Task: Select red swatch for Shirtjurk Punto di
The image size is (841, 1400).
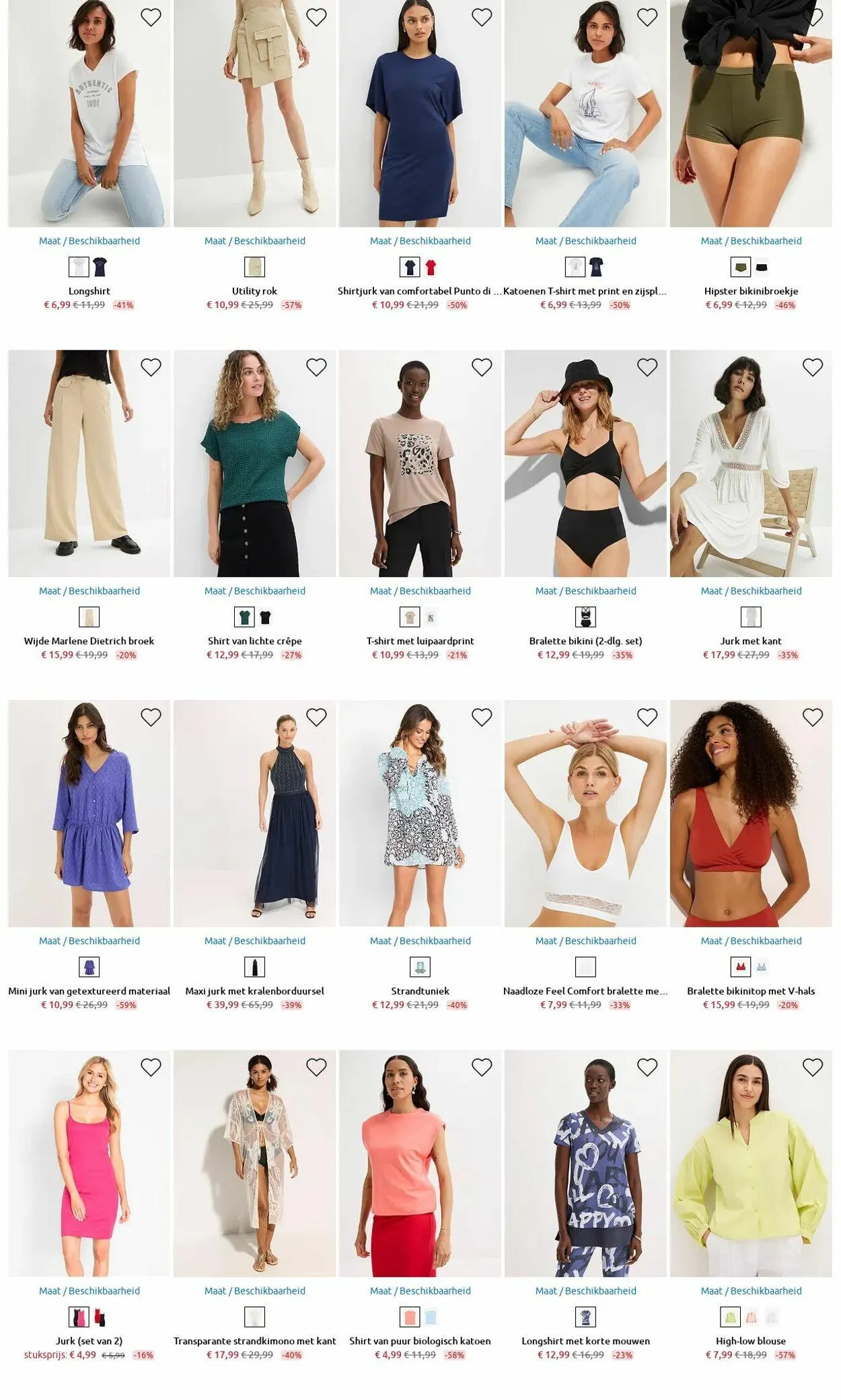Action: click(x=431, y=268)
